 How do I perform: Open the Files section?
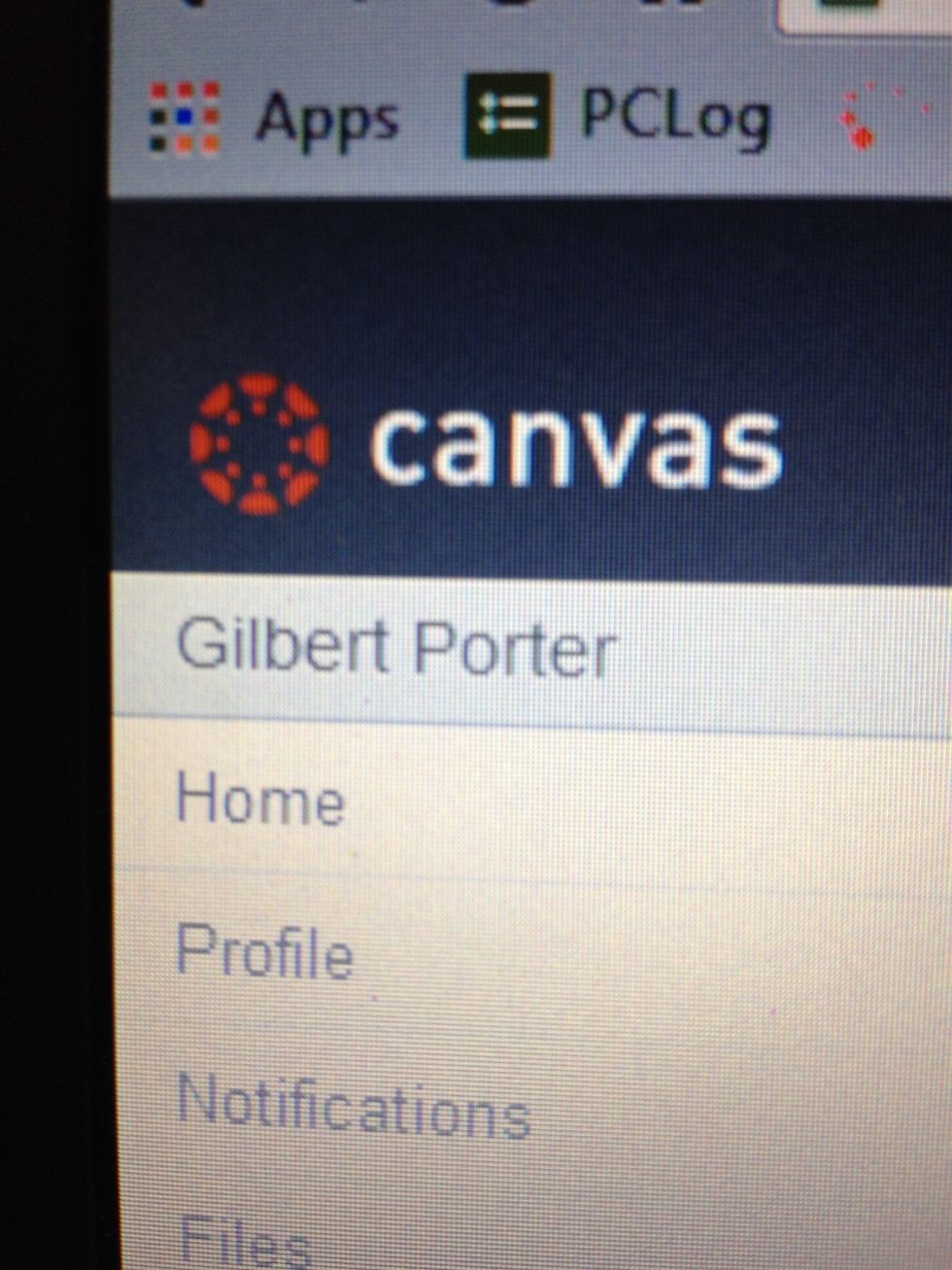pos(245,1244)
